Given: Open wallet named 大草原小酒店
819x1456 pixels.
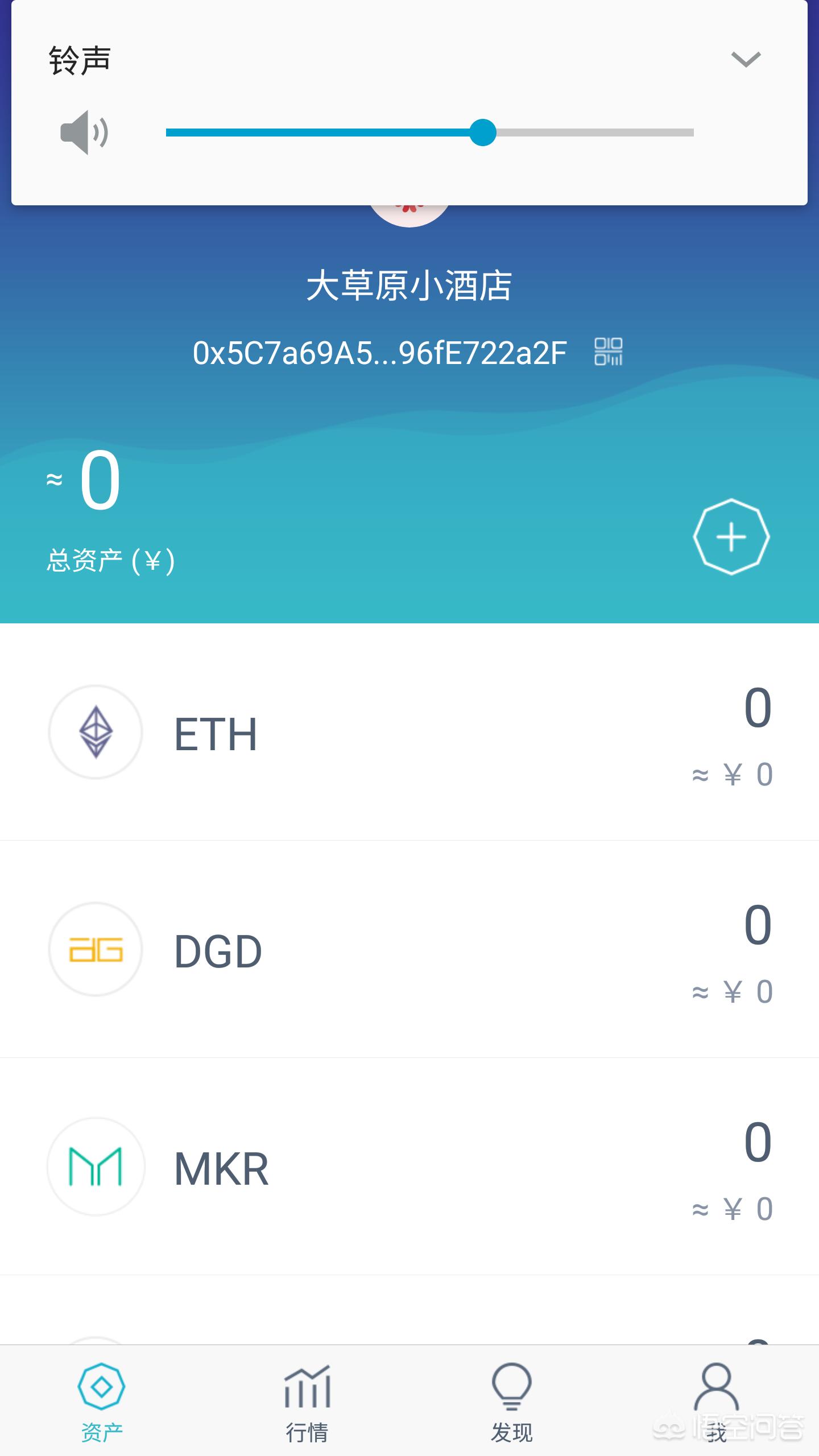Looking at the screenshot, I should 409,286.
